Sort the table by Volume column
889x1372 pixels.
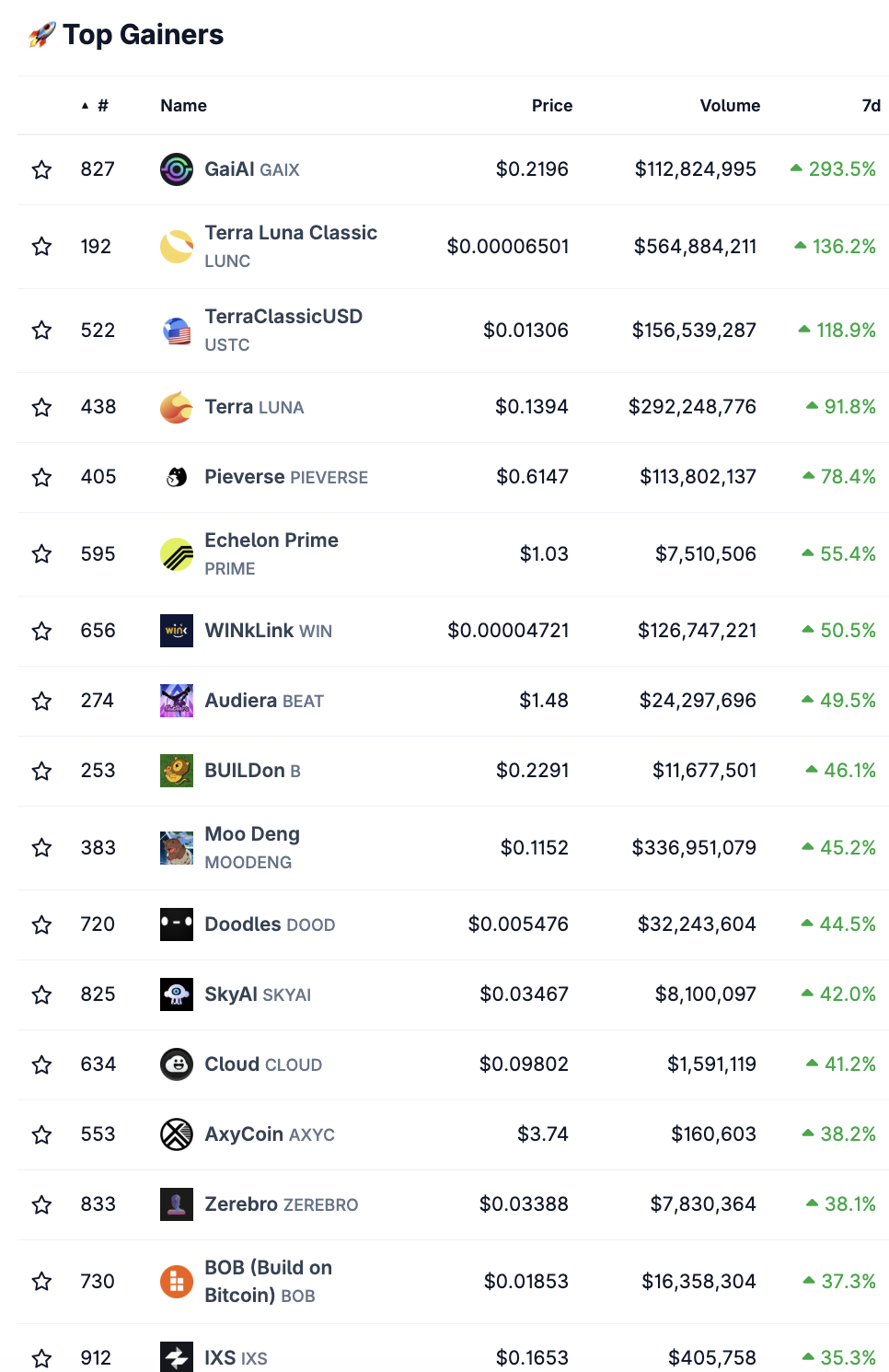(x=729, y=106)
